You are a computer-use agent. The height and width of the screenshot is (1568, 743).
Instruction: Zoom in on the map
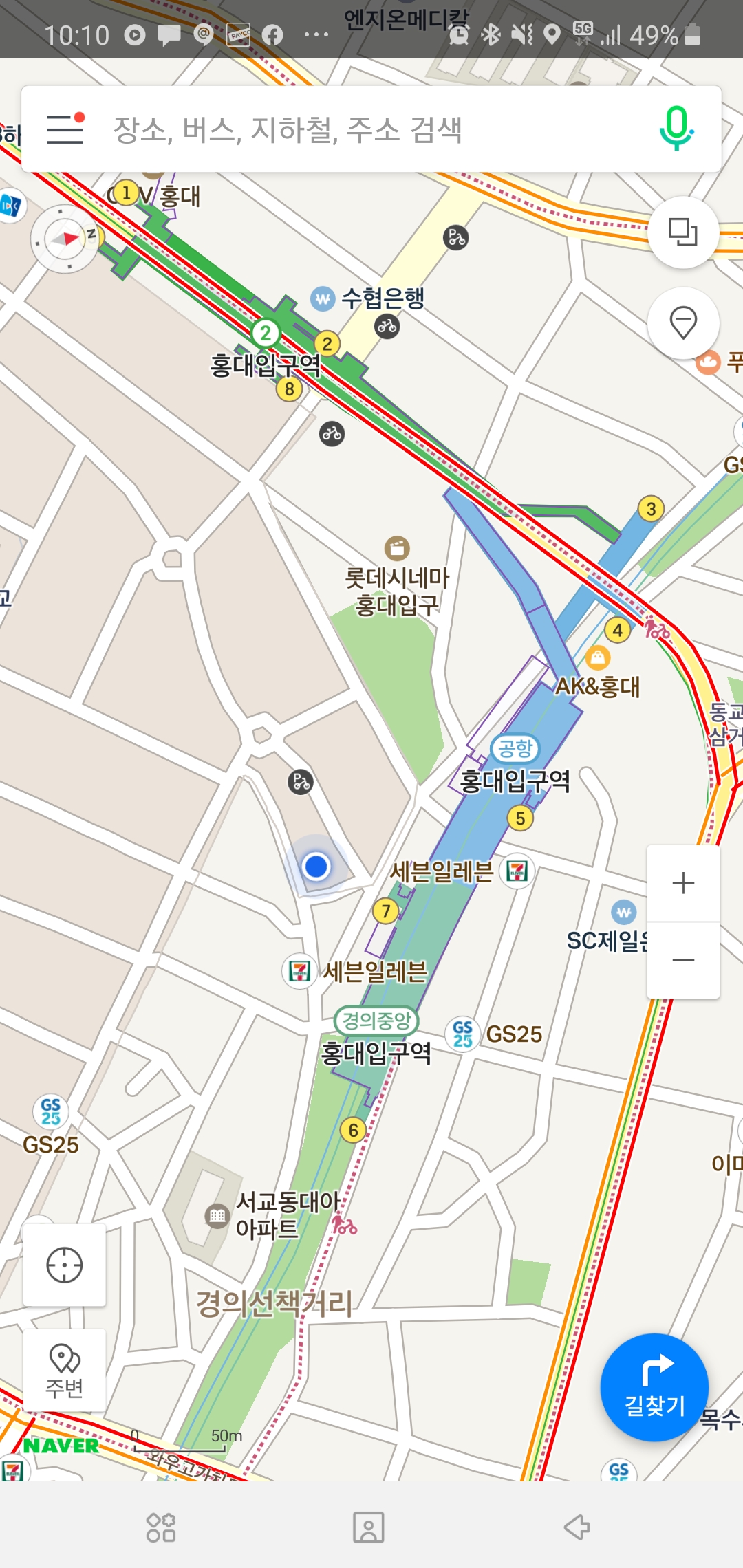click(683, 883)
